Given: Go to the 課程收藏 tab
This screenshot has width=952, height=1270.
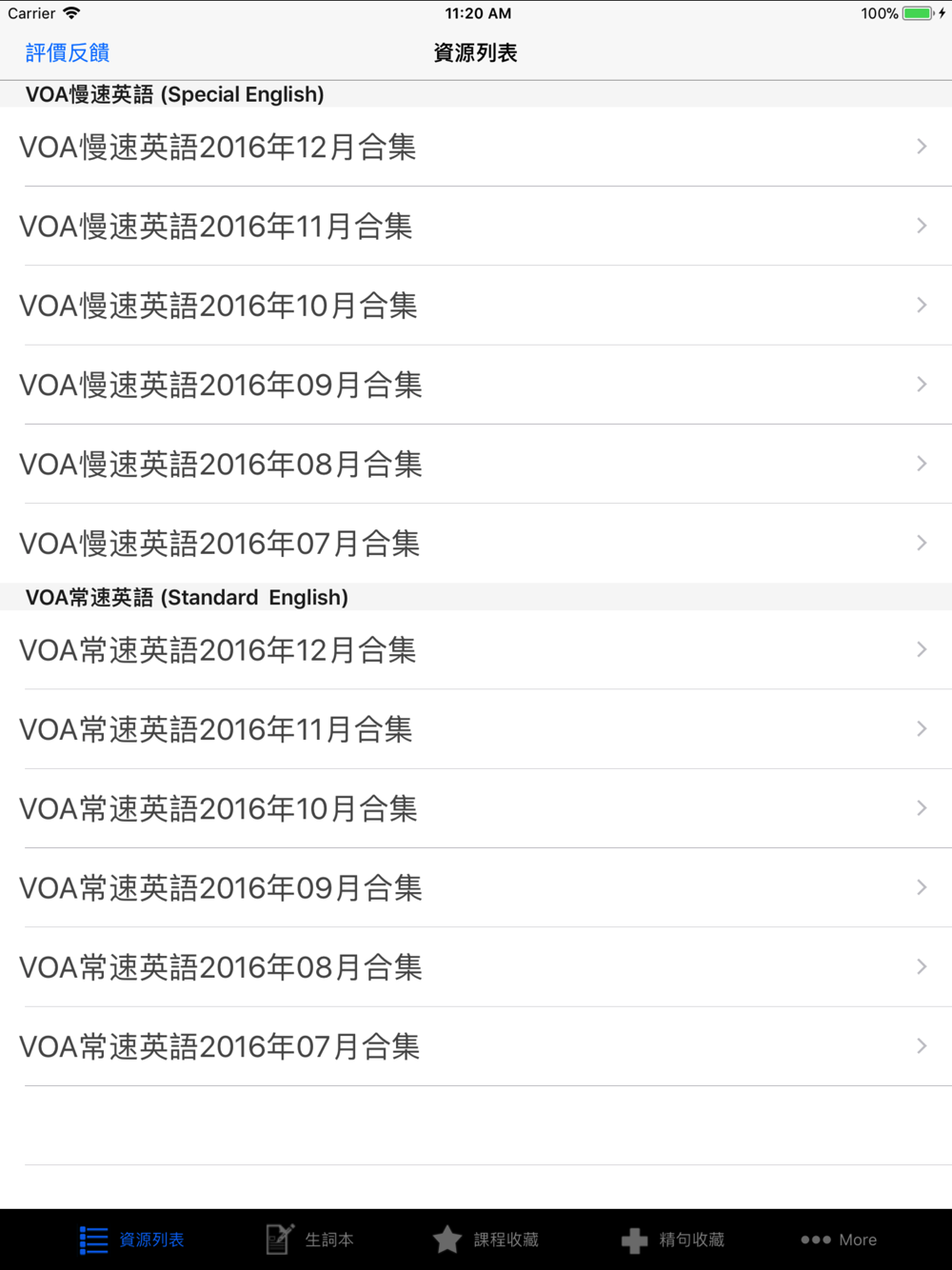Looking at the screenshot, I should (x=486, y=1240).
